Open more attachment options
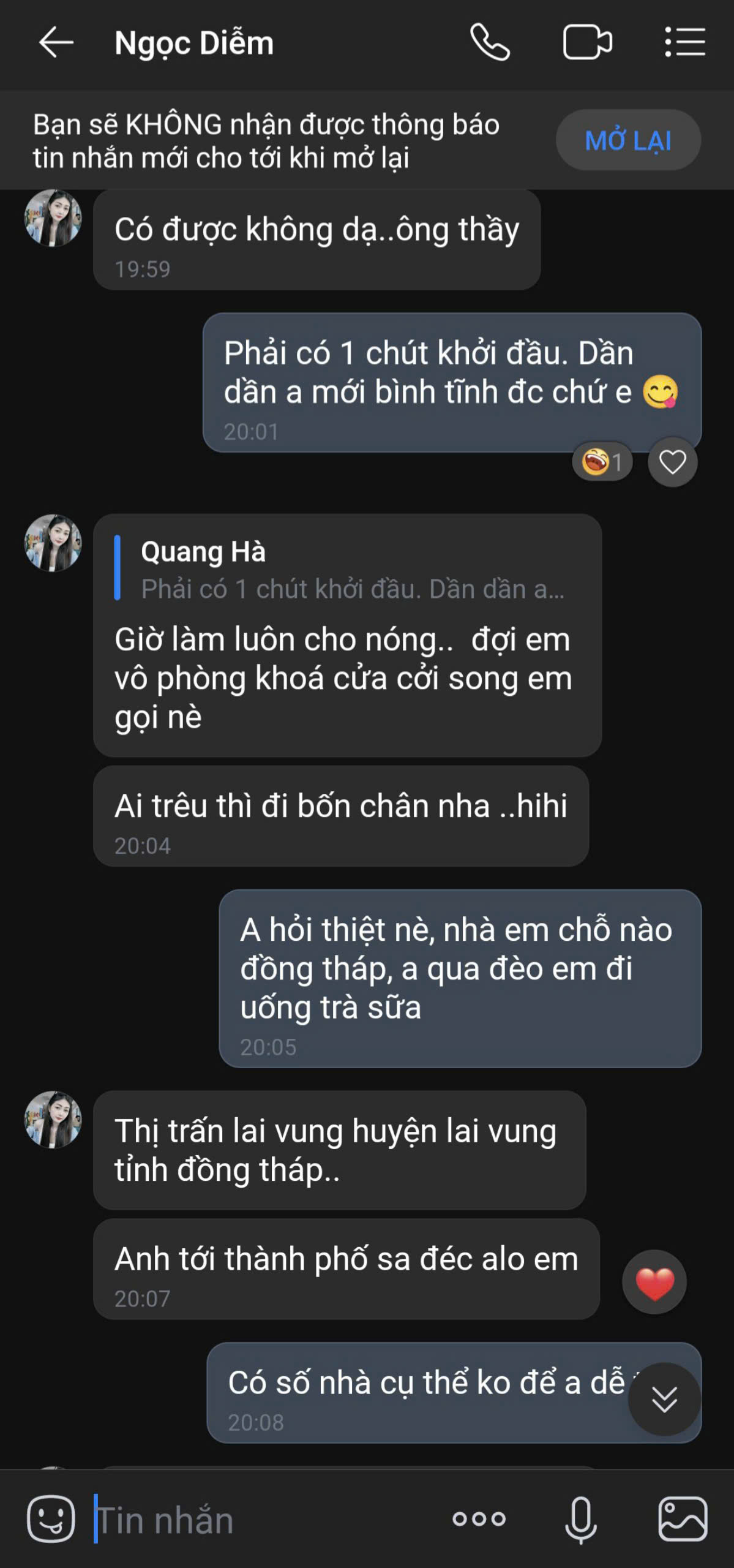 (x=479, y=1519)
